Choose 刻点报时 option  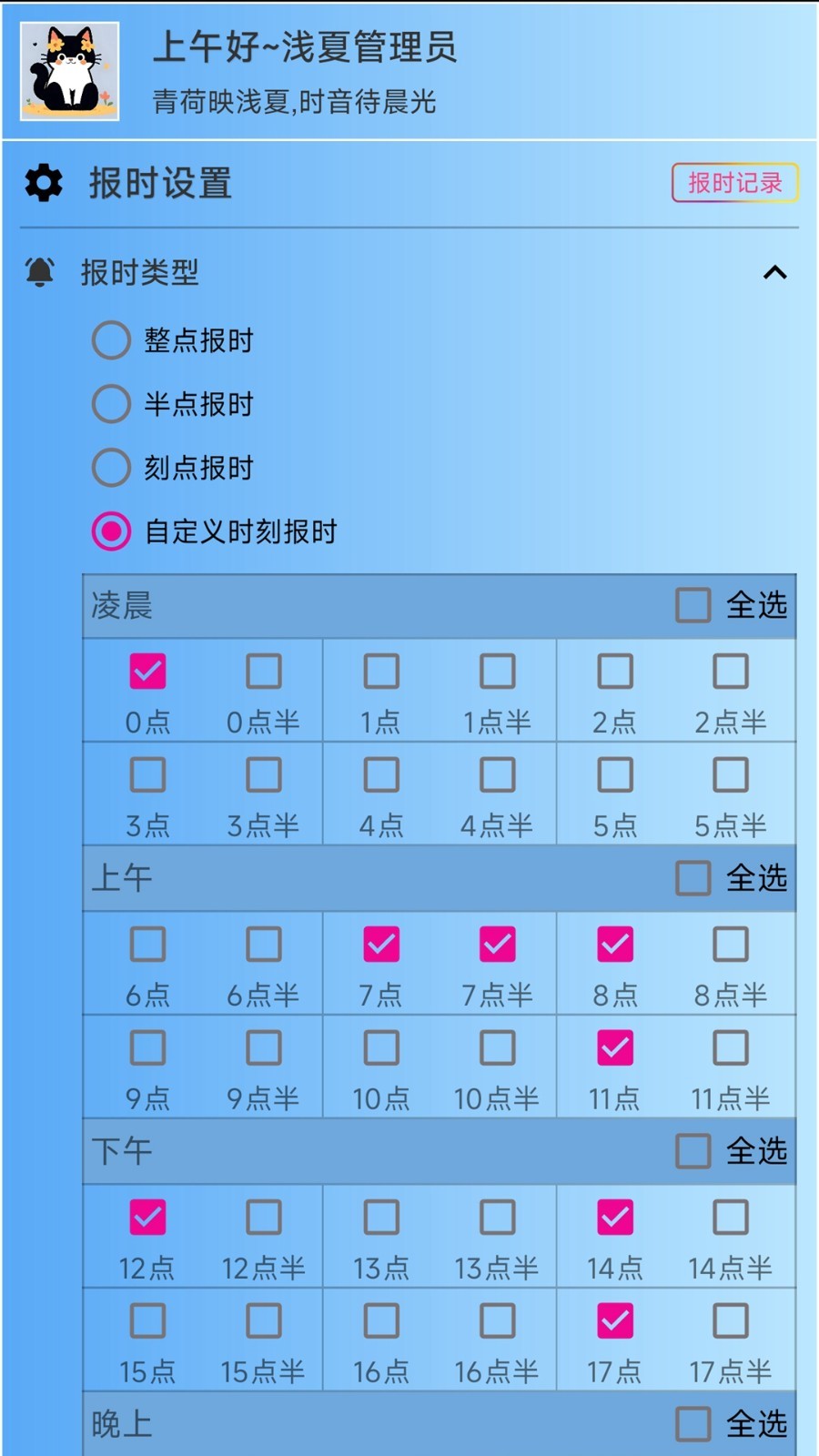[x=111, y=468]
